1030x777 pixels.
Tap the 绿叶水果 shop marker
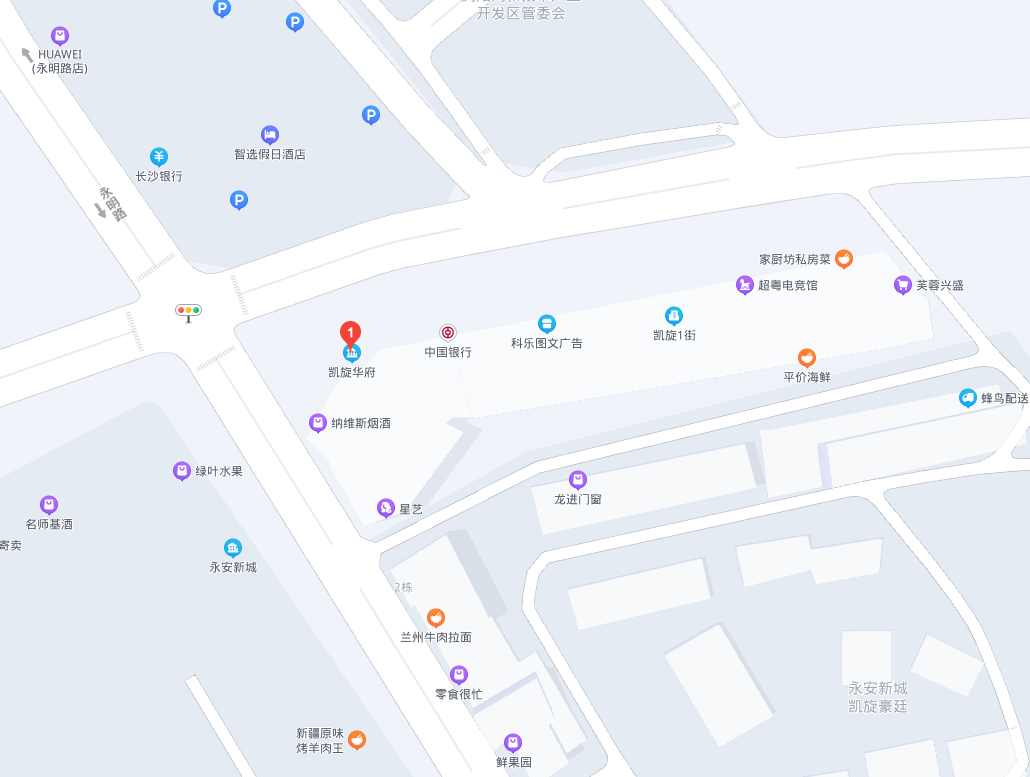[x=182, y=471]
